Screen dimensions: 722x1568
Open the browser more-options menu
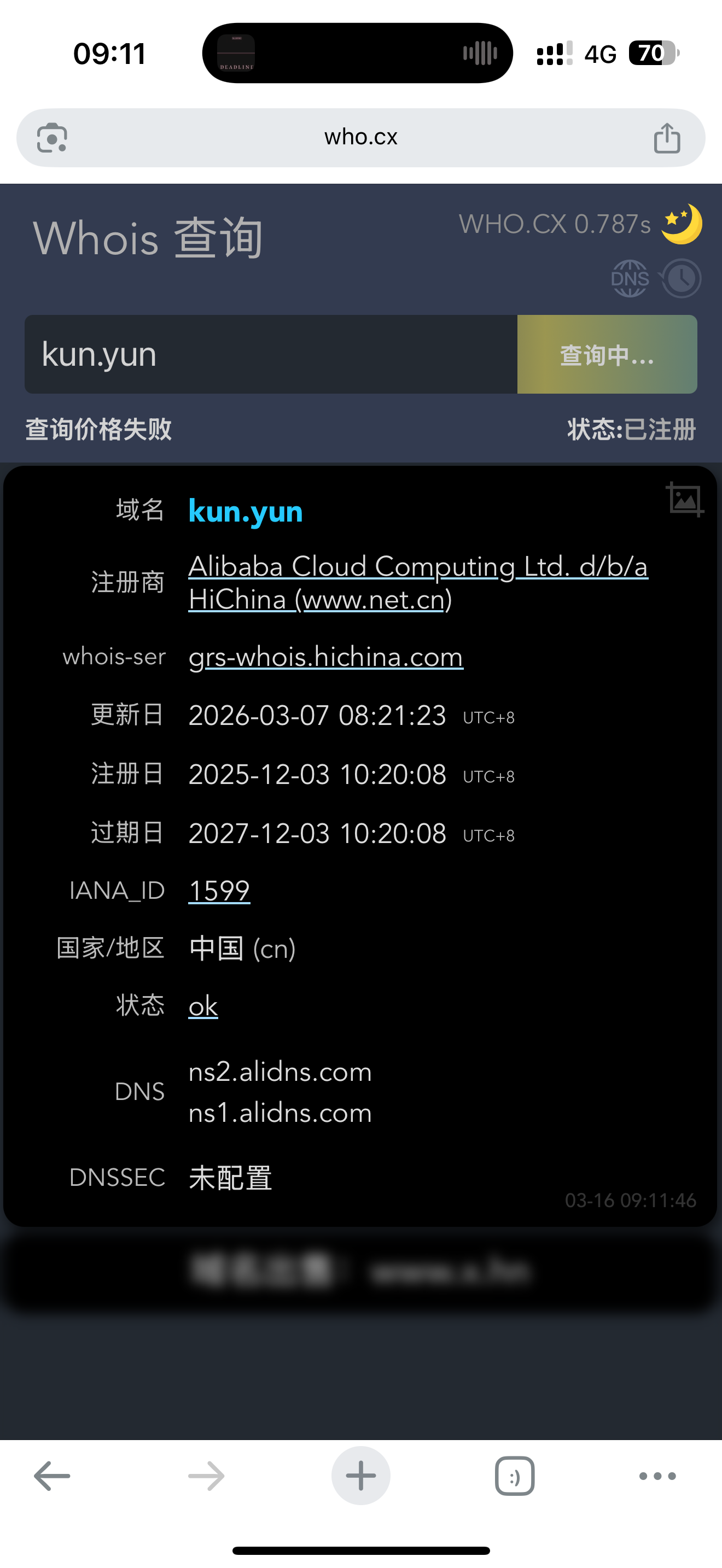click(x=657, y=1476)
